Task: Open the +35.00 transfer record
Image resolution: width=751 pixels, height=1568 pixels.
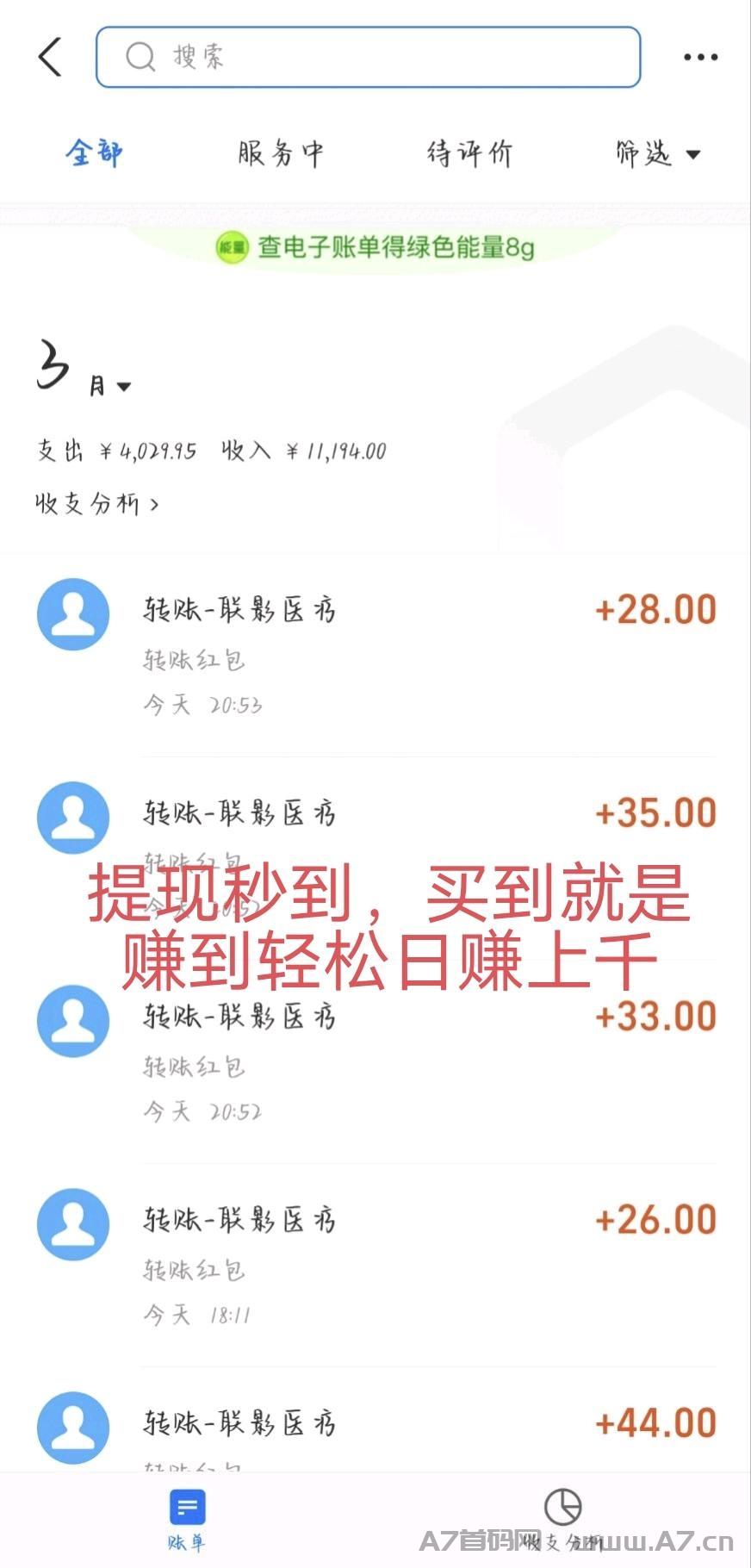Action: [375, 858]
